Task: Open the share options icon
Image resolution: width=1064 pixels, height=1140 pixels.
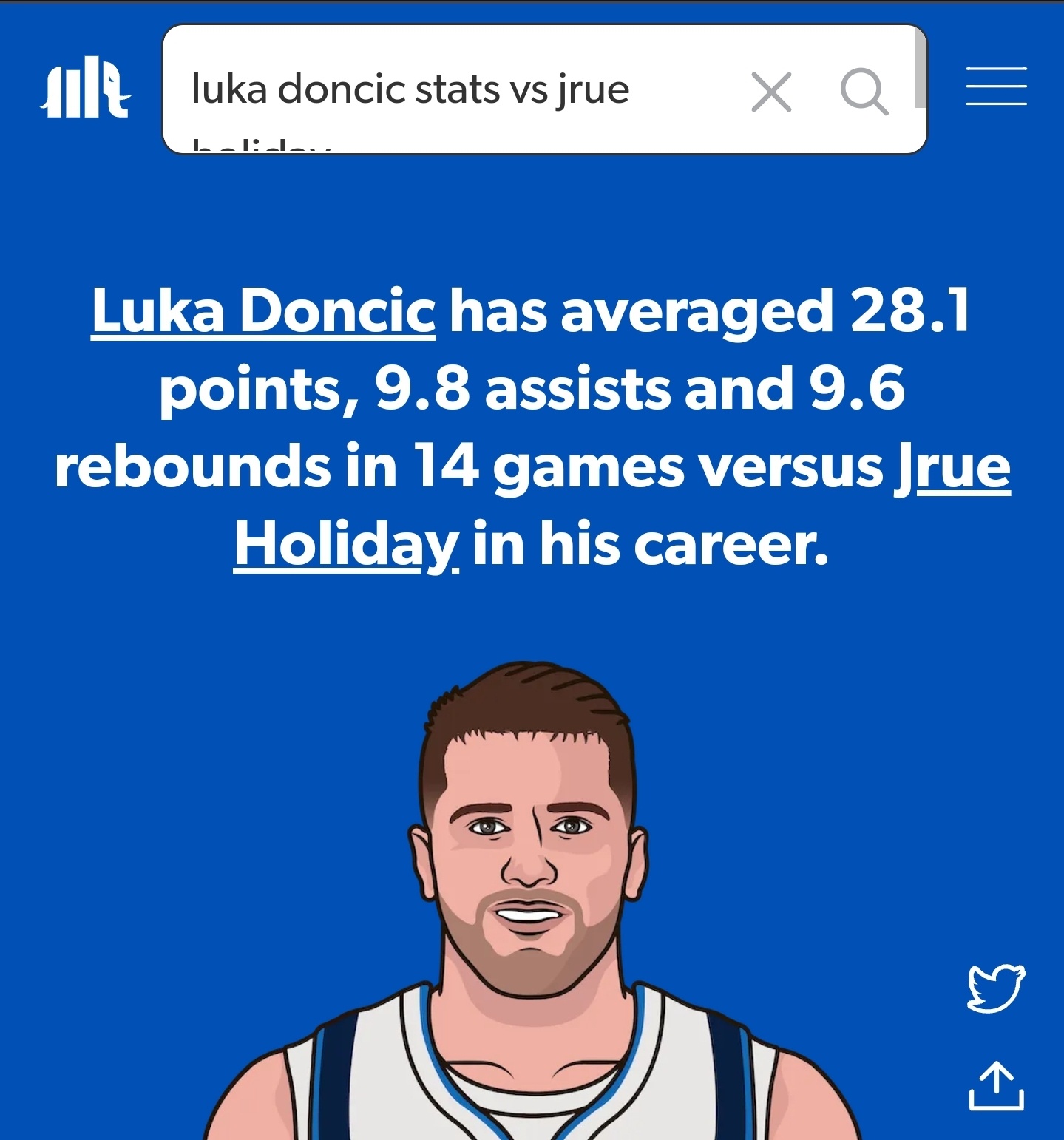Action: [996, 1085]
